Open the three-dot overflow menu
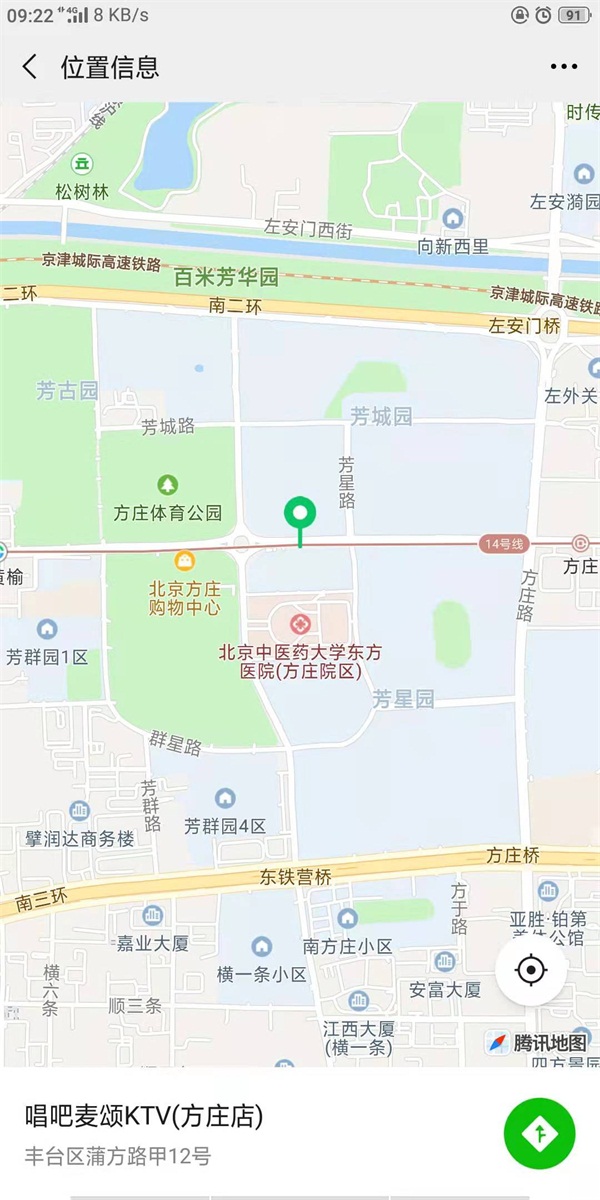This screenshot has height=1200, width=600. tap(564, 67)
